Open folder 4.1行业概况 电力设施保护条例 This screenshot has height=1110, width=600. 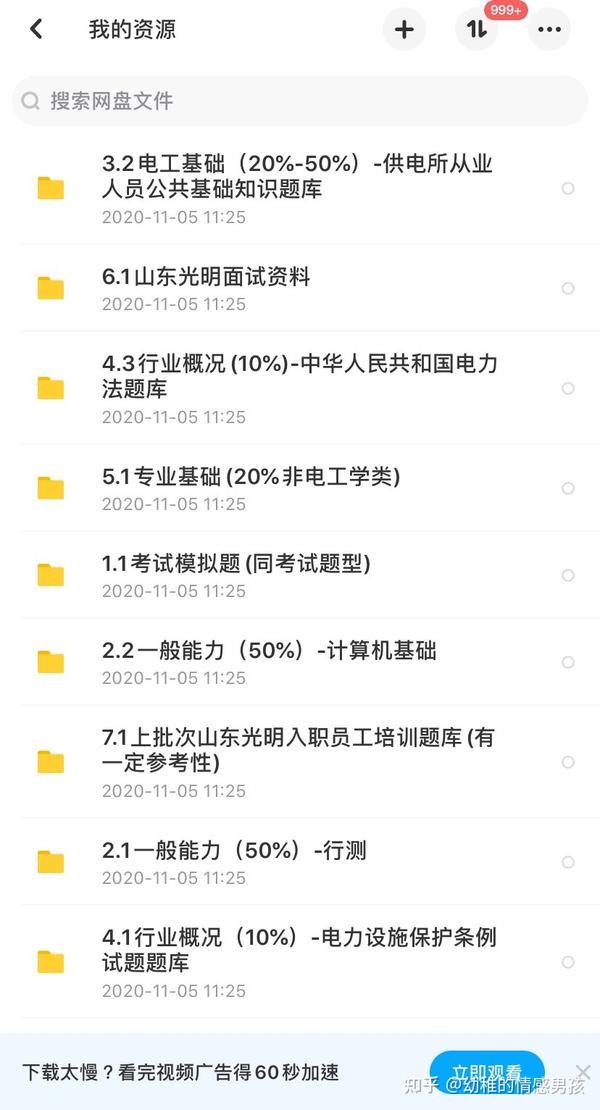[x=300, y=961]
